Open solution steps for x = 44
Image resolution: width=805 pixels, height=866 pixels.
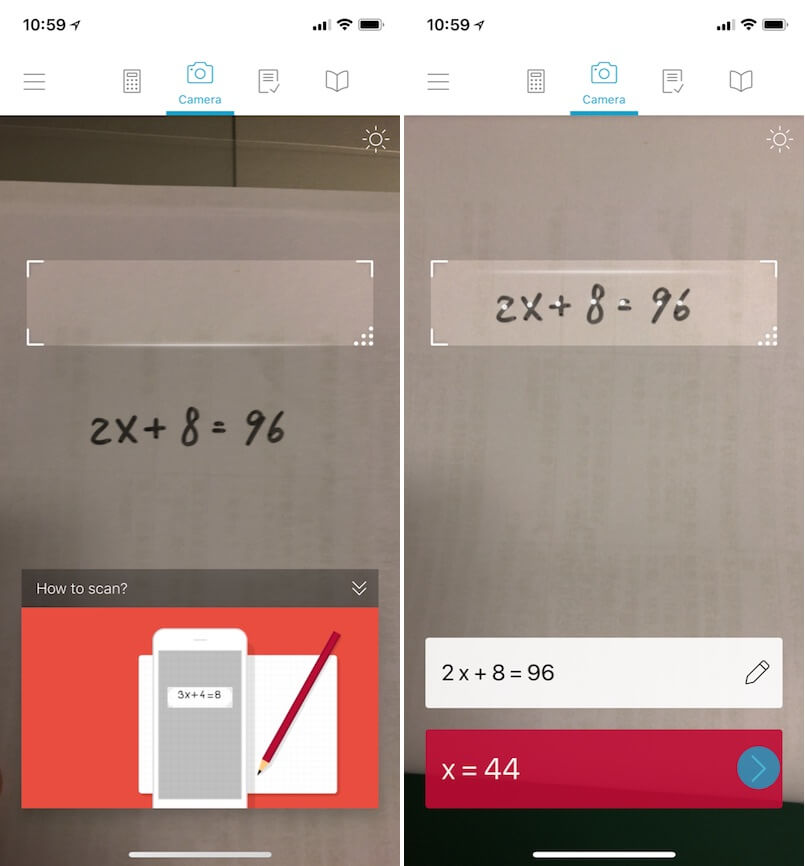(x=758, y=768)
